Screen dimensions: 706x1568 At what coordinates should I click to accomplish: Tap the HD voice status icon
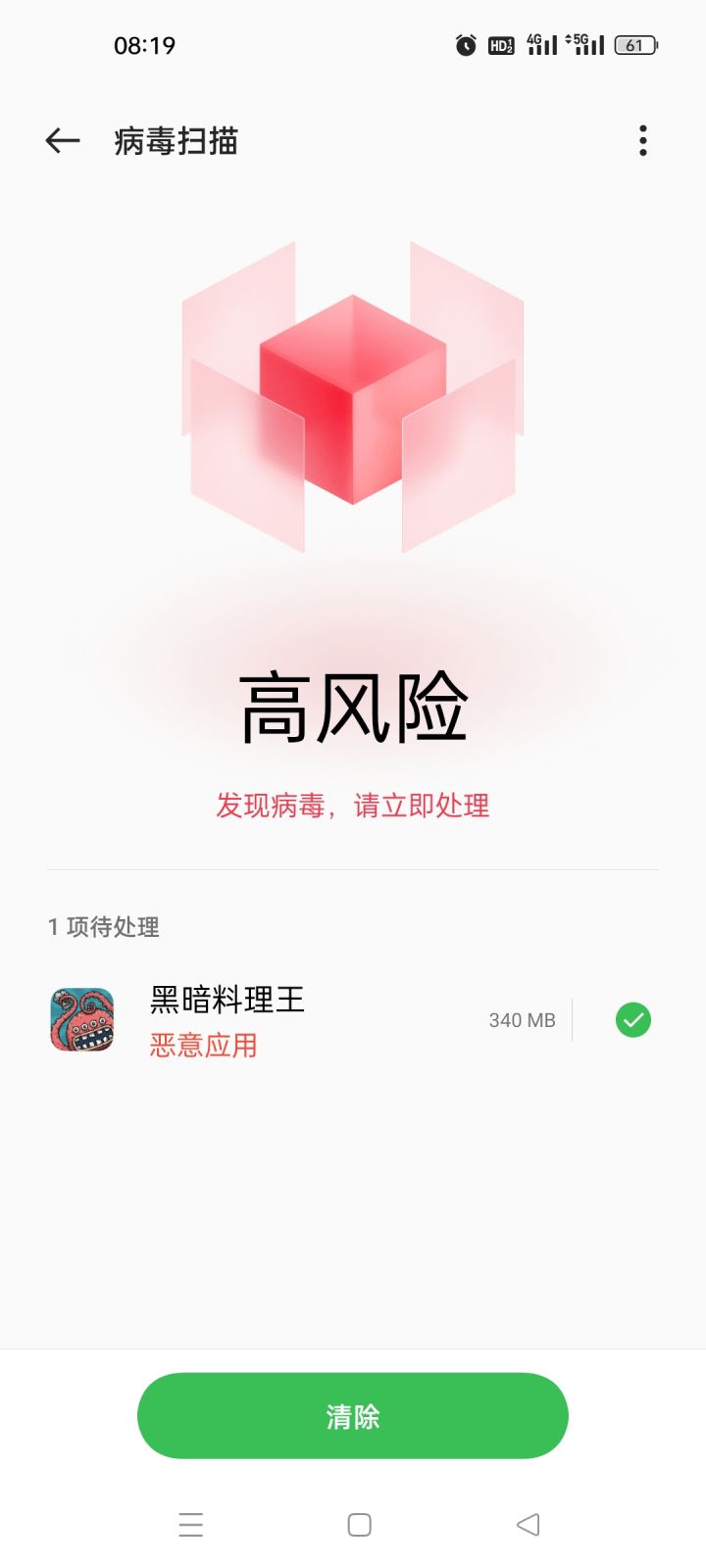pos(500,44)
